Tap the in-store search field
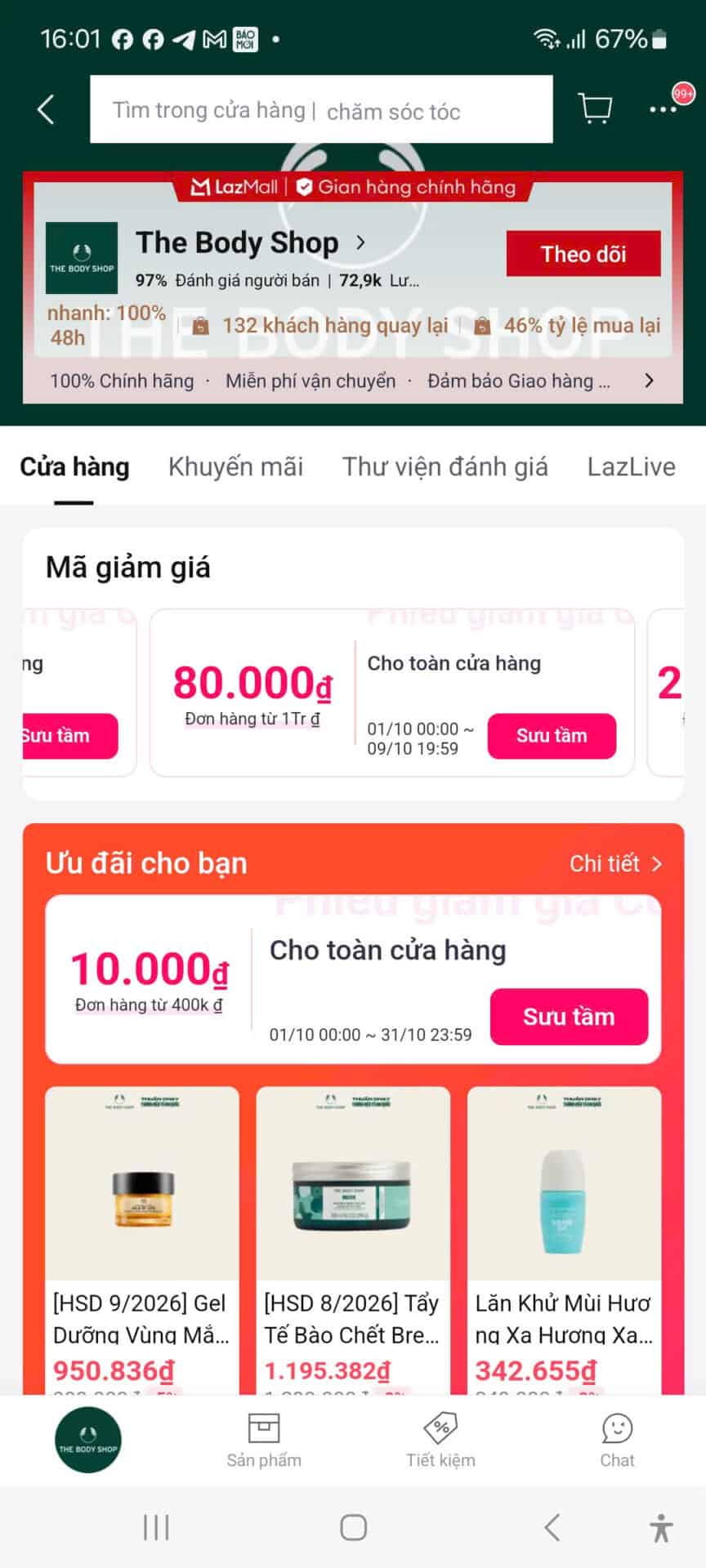Screen dimensions: 706x1568 tap(320, 110)
